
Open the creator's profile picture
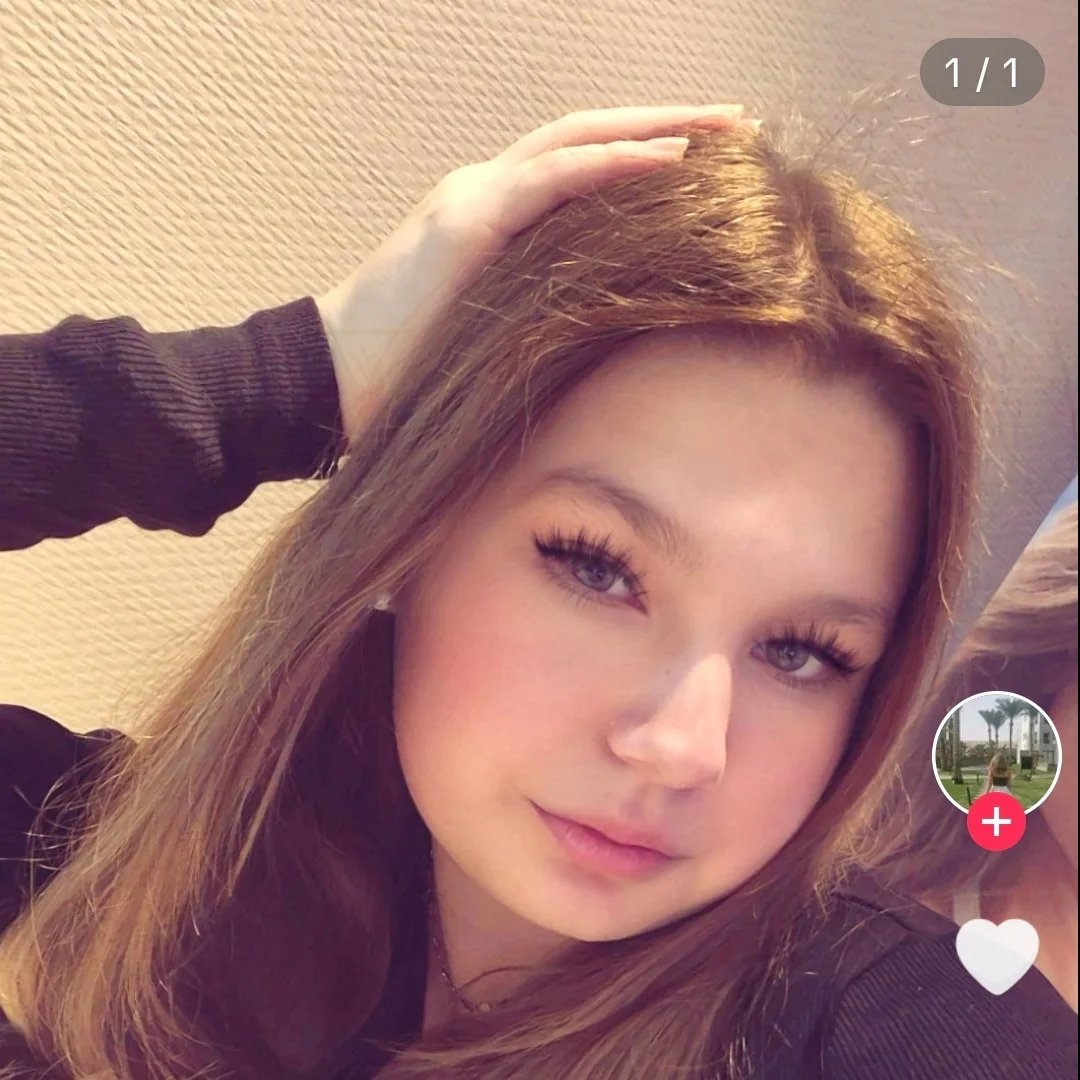click(x=996, y=750)
